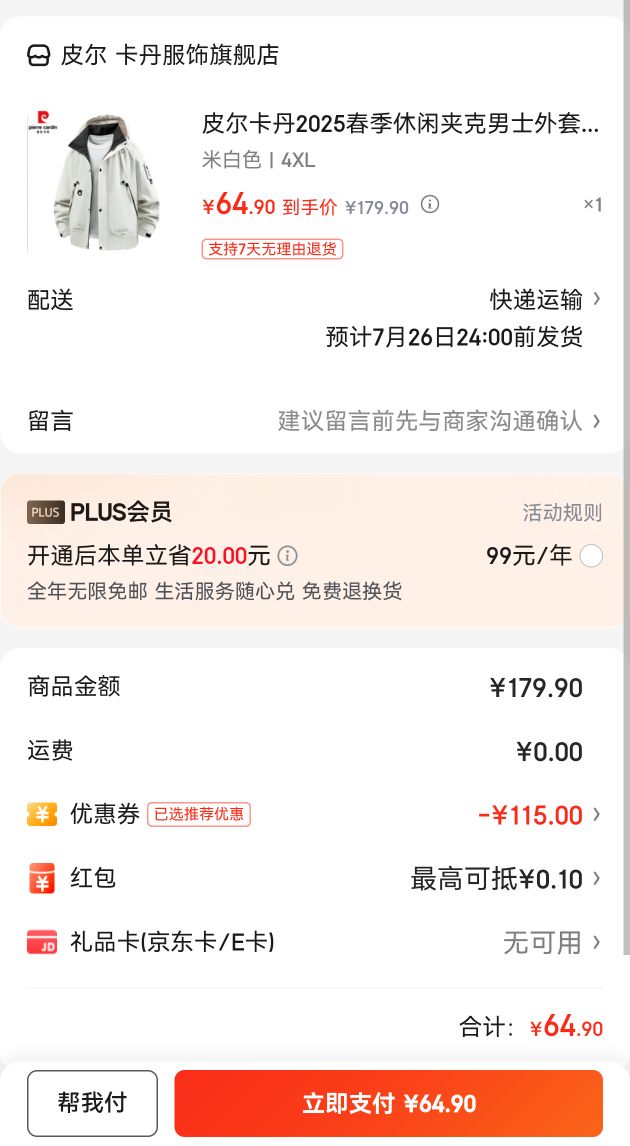Open the 配送 快递运输 delivery options
Screen dimensions: 630x1146
click(x=545, y=299)
